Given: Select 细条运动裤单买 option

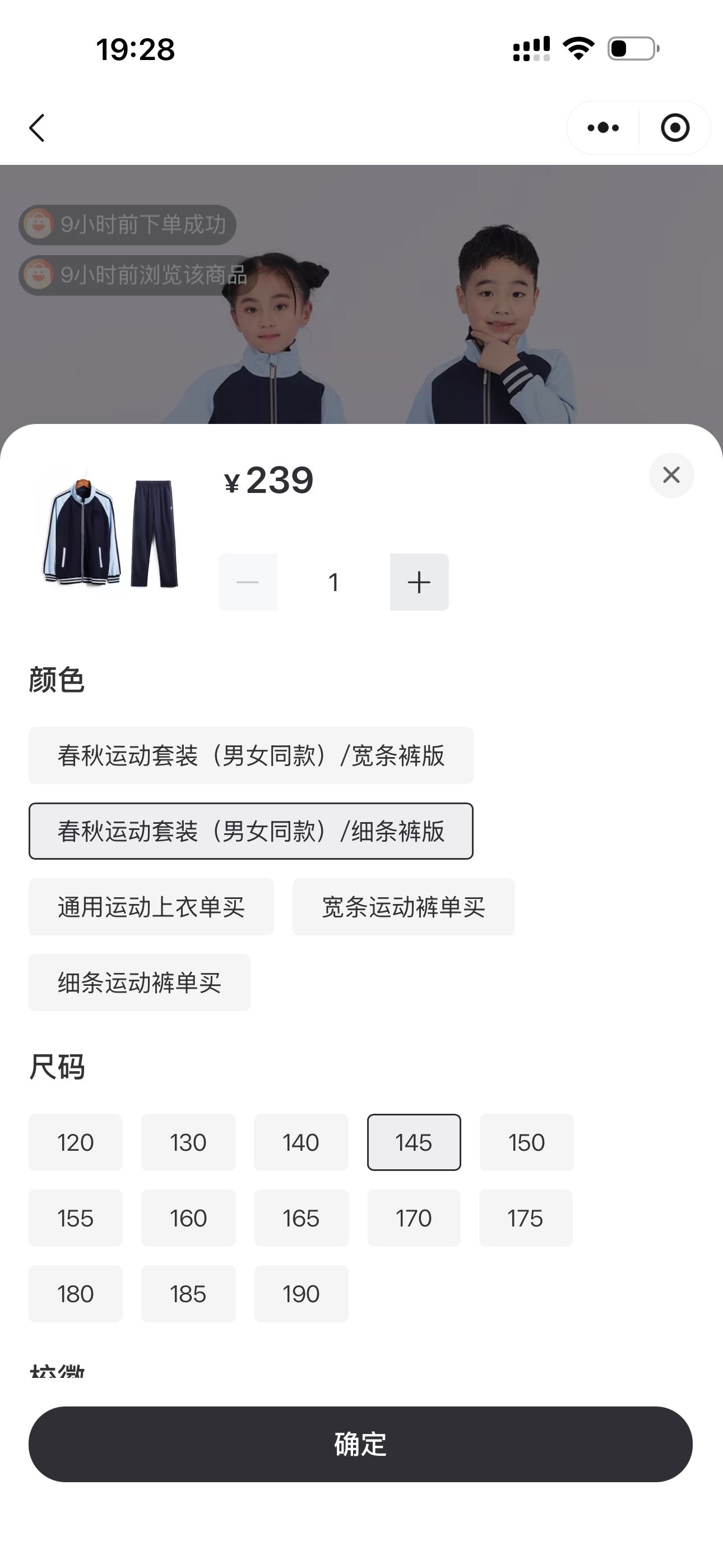Looking at the screenshot, I should coord(140,983).
